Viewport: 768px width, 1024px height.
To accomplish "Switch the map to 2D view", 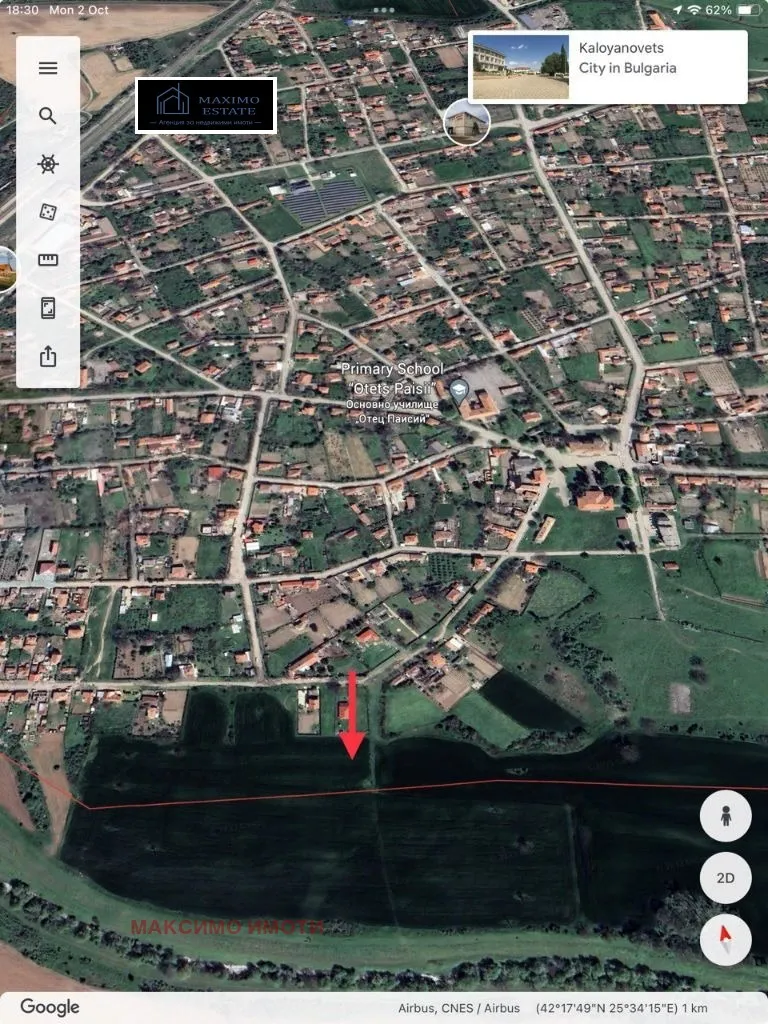I will coord(725,877).
